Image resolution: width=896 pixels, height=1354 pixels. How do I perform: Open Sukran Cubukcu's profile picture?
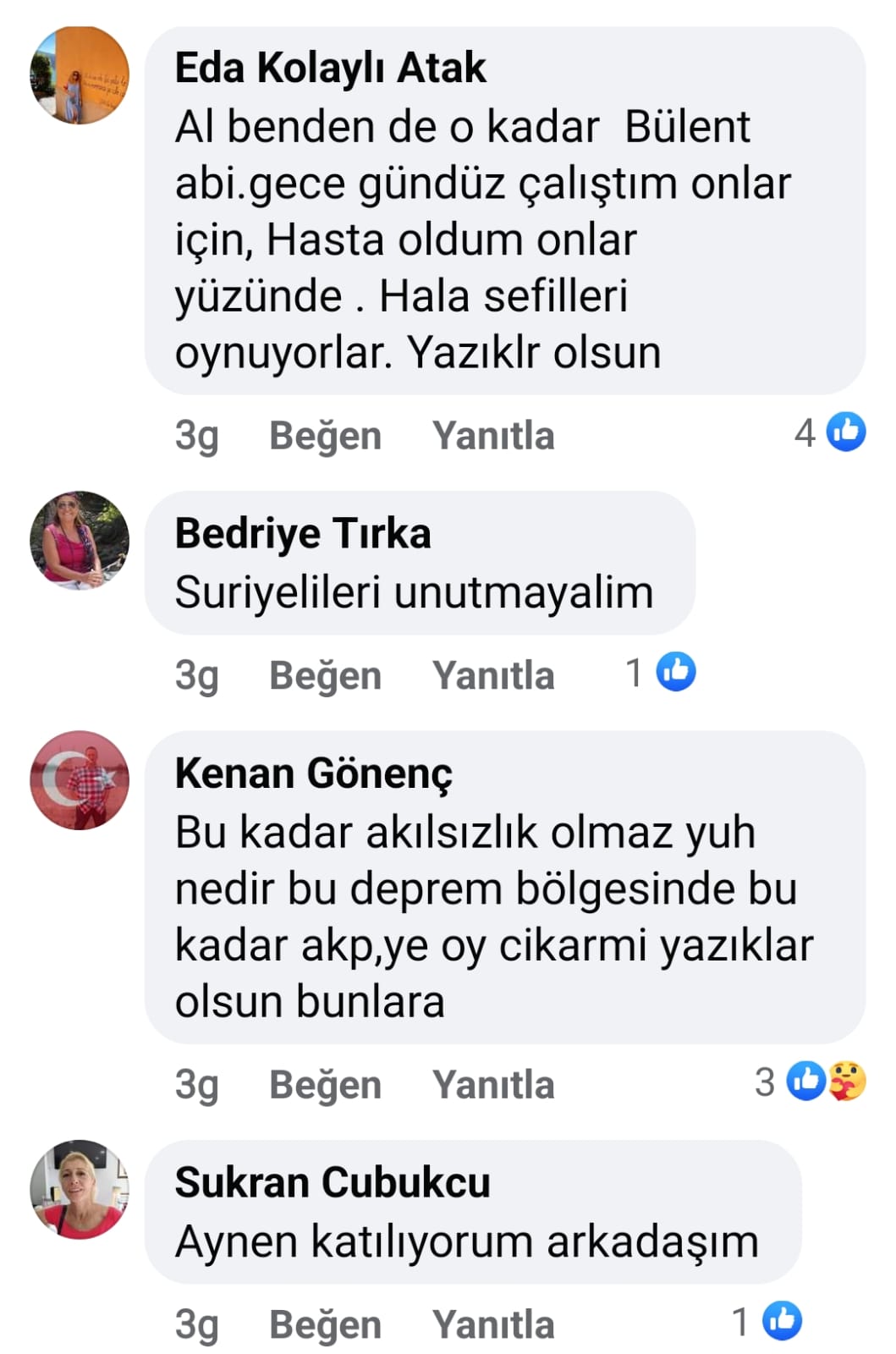click(80, 1189)
